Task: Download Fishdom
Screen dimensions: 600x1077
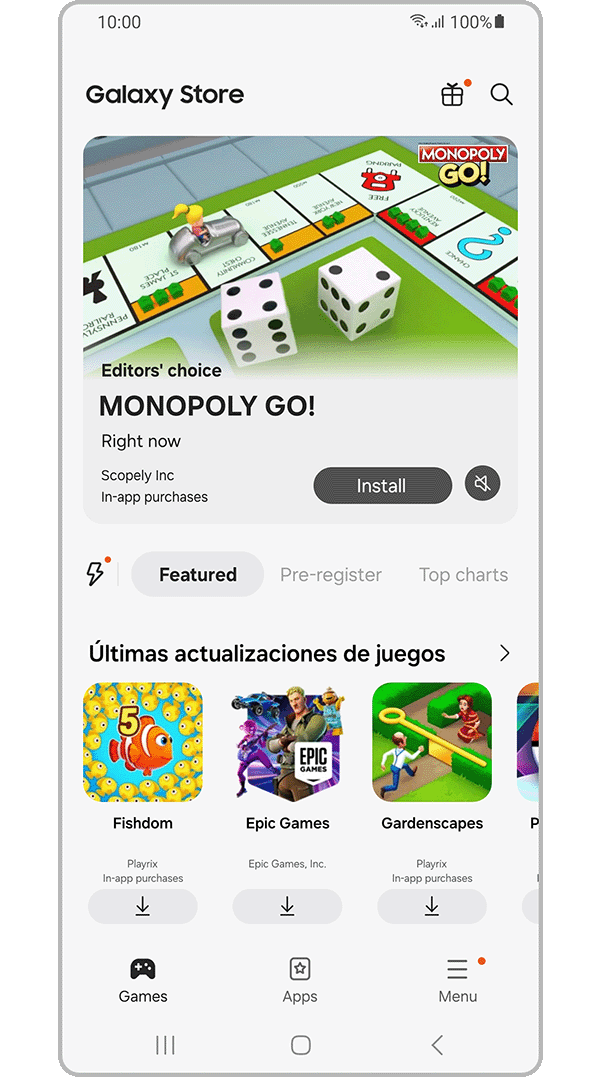Action: (x=143, y=906)
